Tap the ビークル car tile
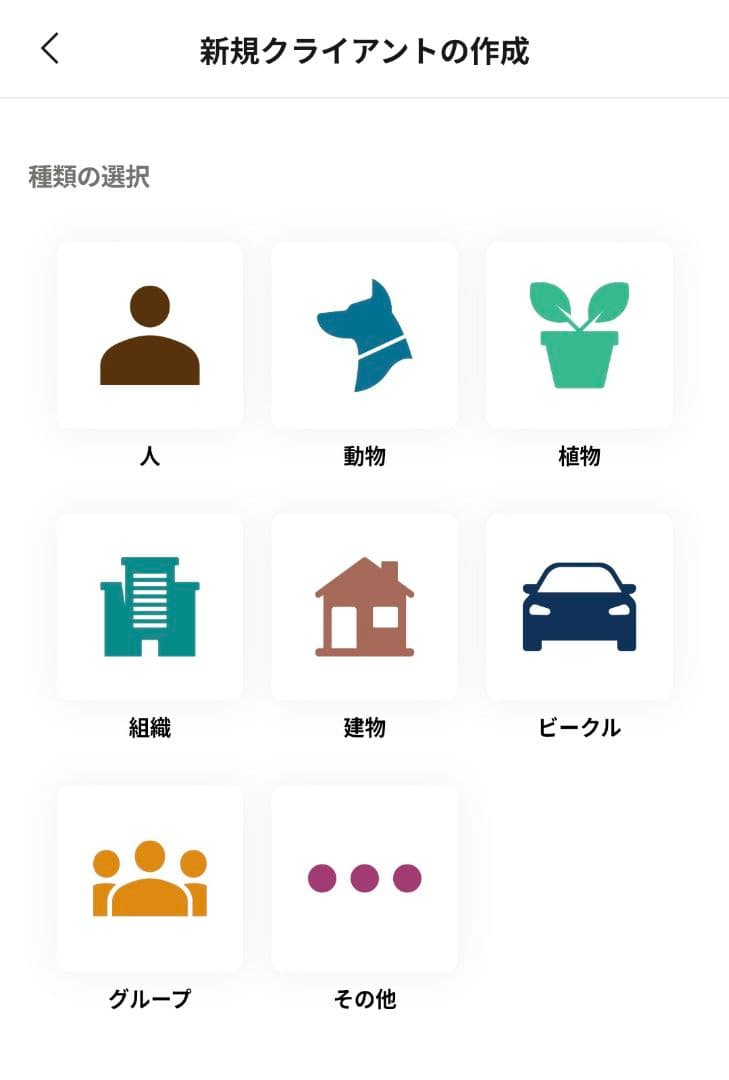 tap(579, 607)
